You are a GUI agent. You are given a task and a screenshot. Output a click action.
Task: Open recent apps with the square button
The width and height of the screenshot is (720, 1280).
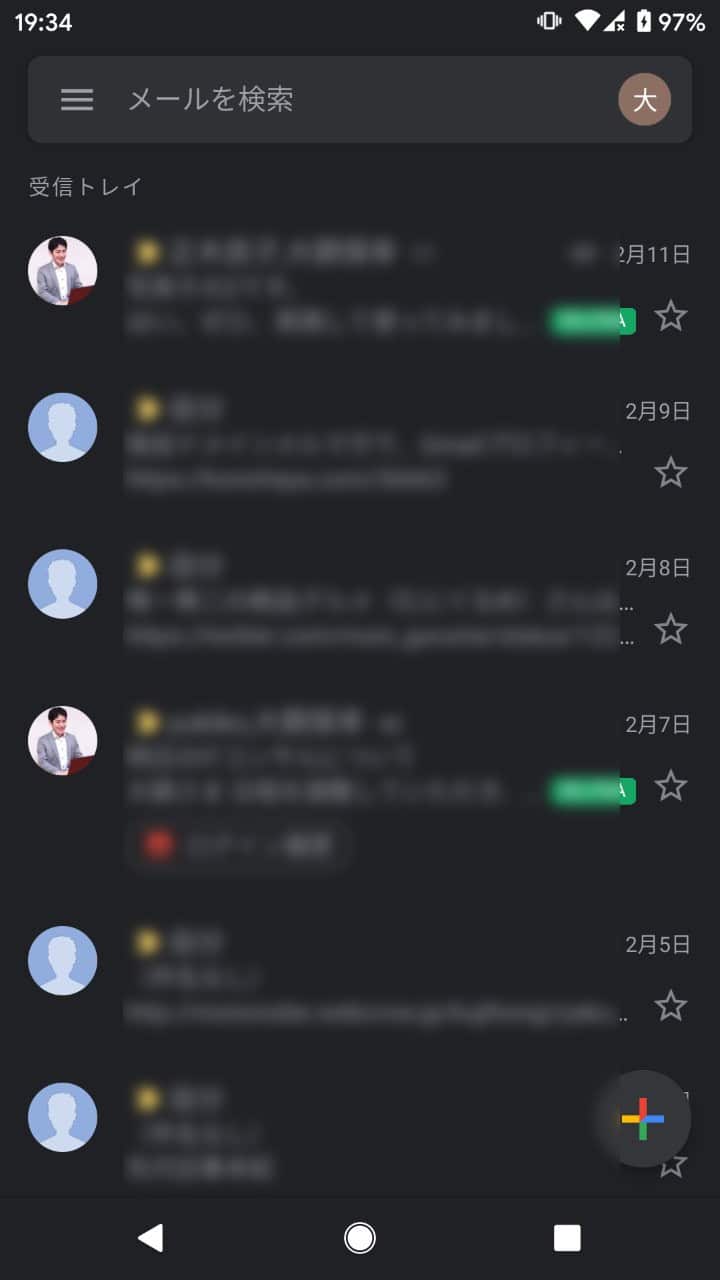coord(567,1238)
